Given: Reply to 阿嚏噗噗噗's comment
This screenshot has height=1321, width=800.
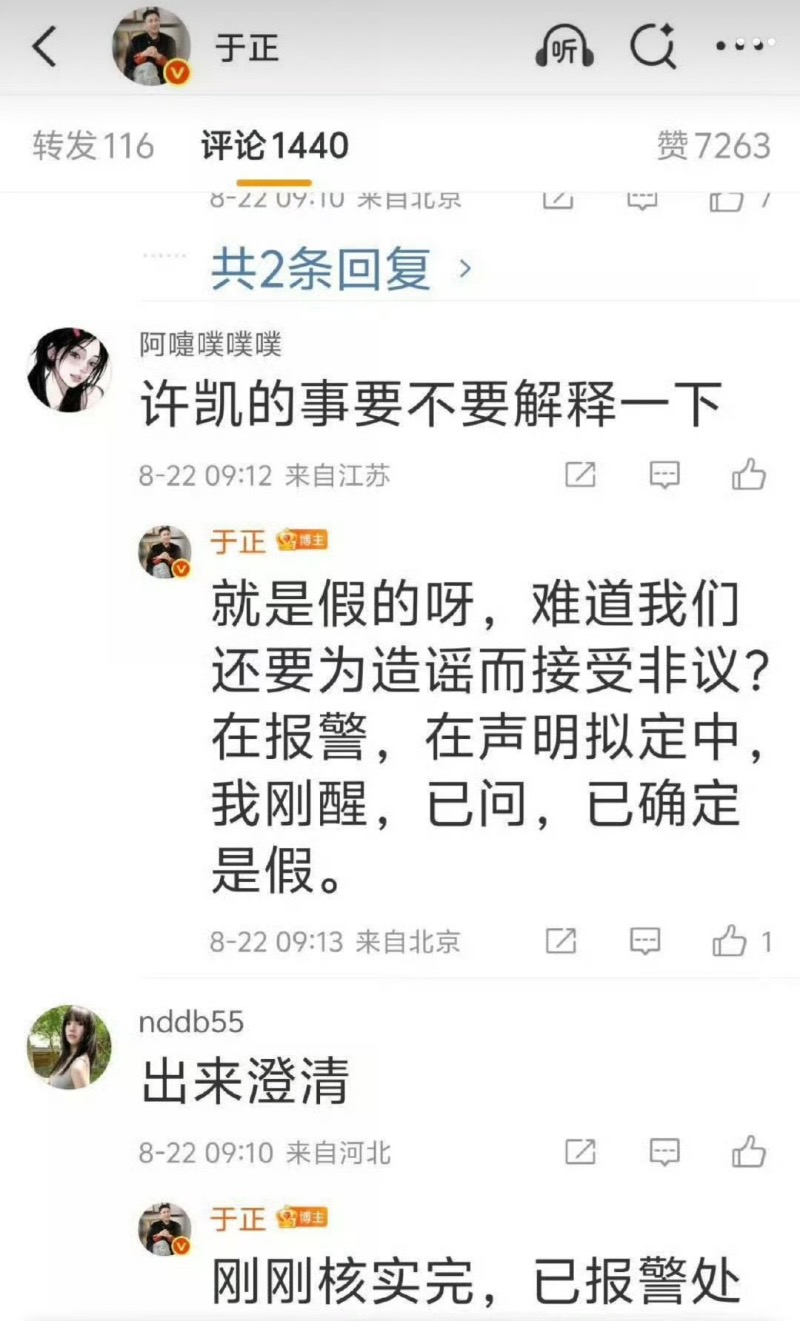Looking at the screenshot, I should (x=664, y=475).
